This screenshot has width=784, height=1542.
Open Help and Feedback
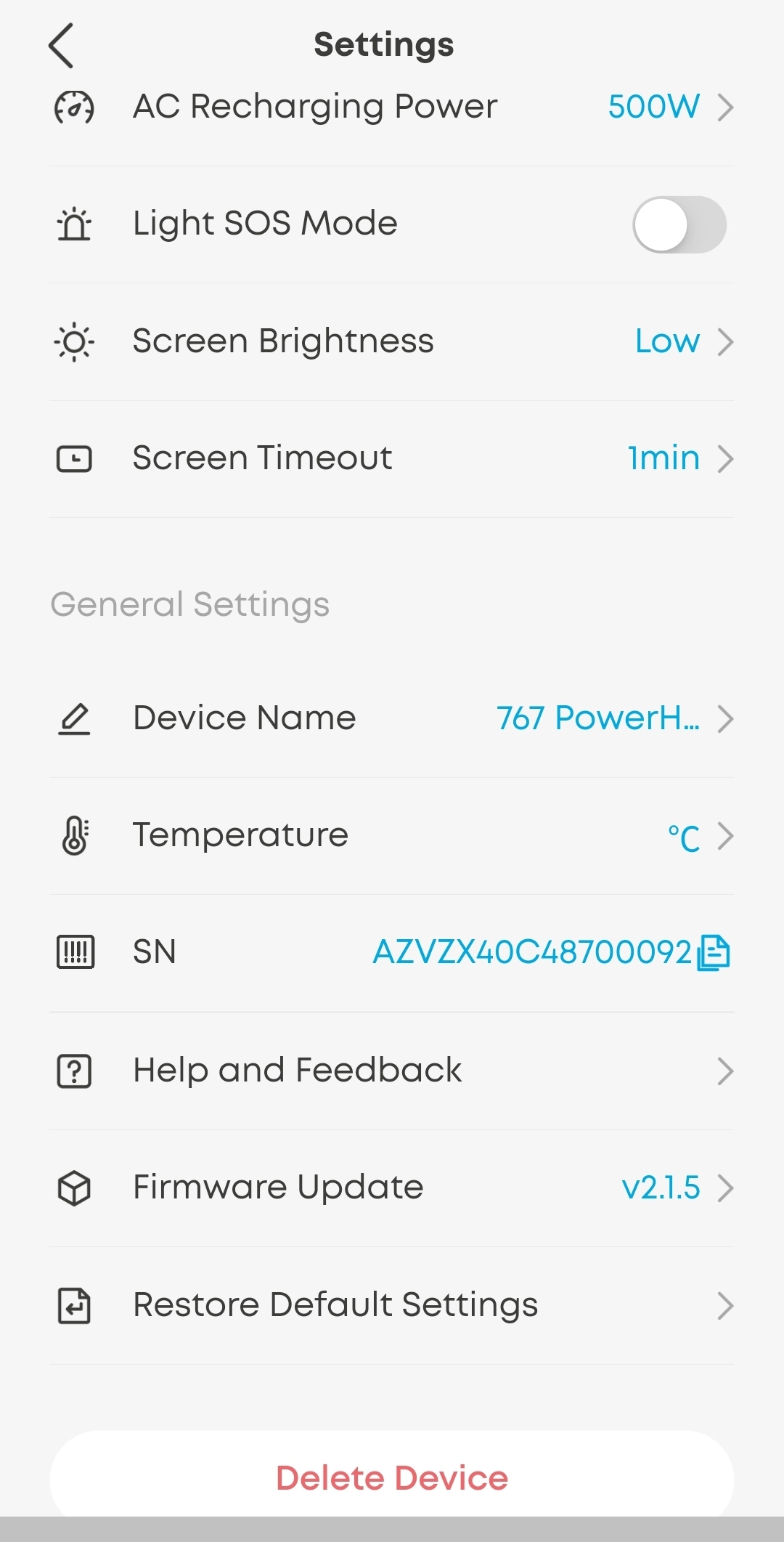point(392,1071)
